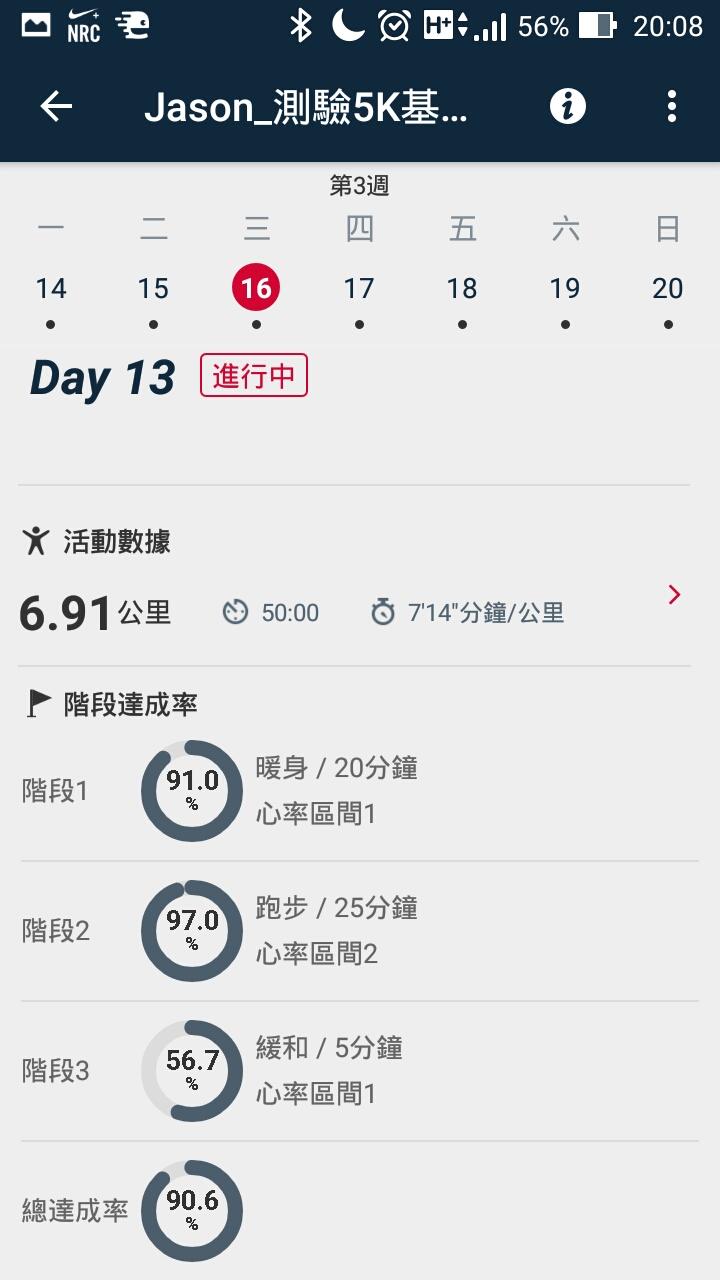Choose date 17 in the week calendar
The image size is (720, 1280).
coord(359,289)
